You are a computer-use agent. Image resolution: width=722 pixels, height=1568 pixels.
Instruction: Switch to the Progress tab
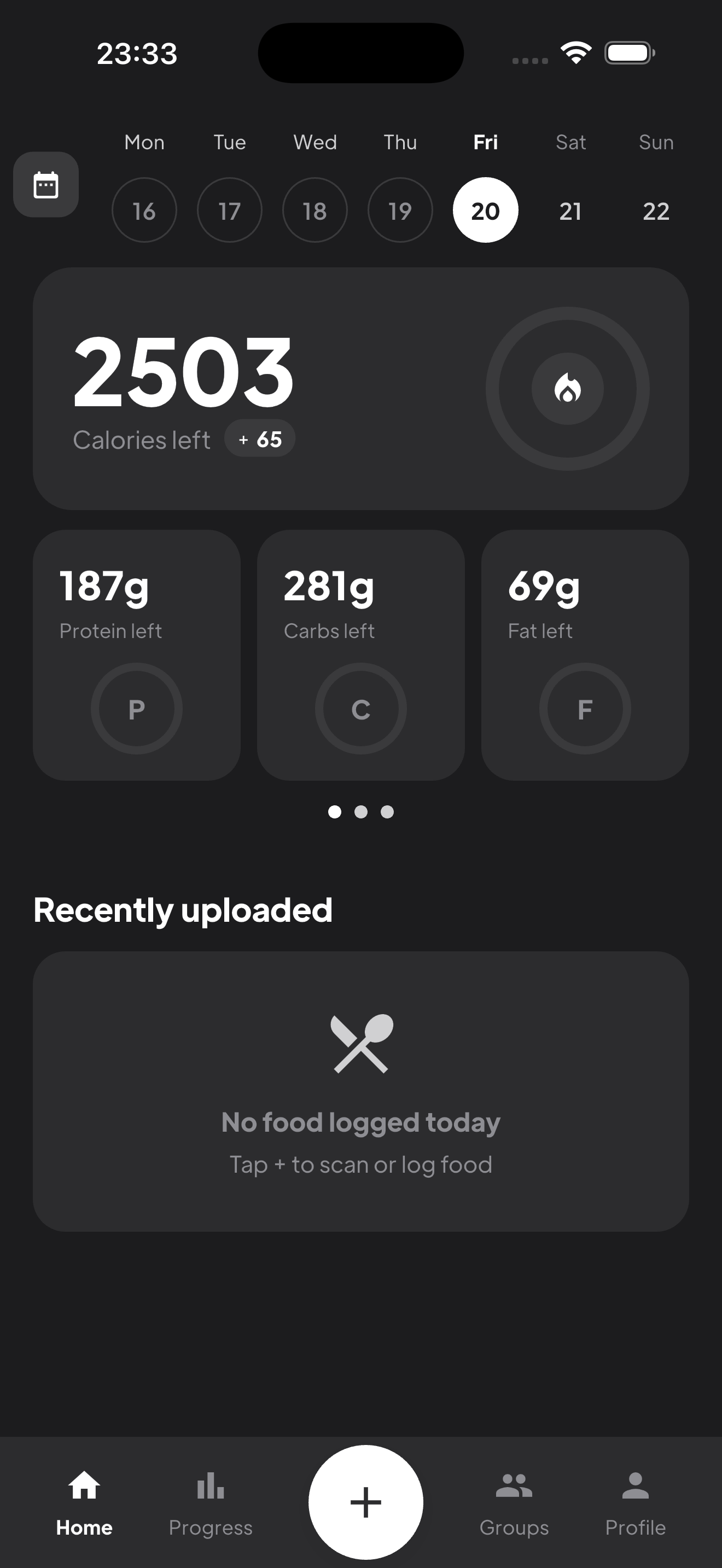pos(211,1502)
